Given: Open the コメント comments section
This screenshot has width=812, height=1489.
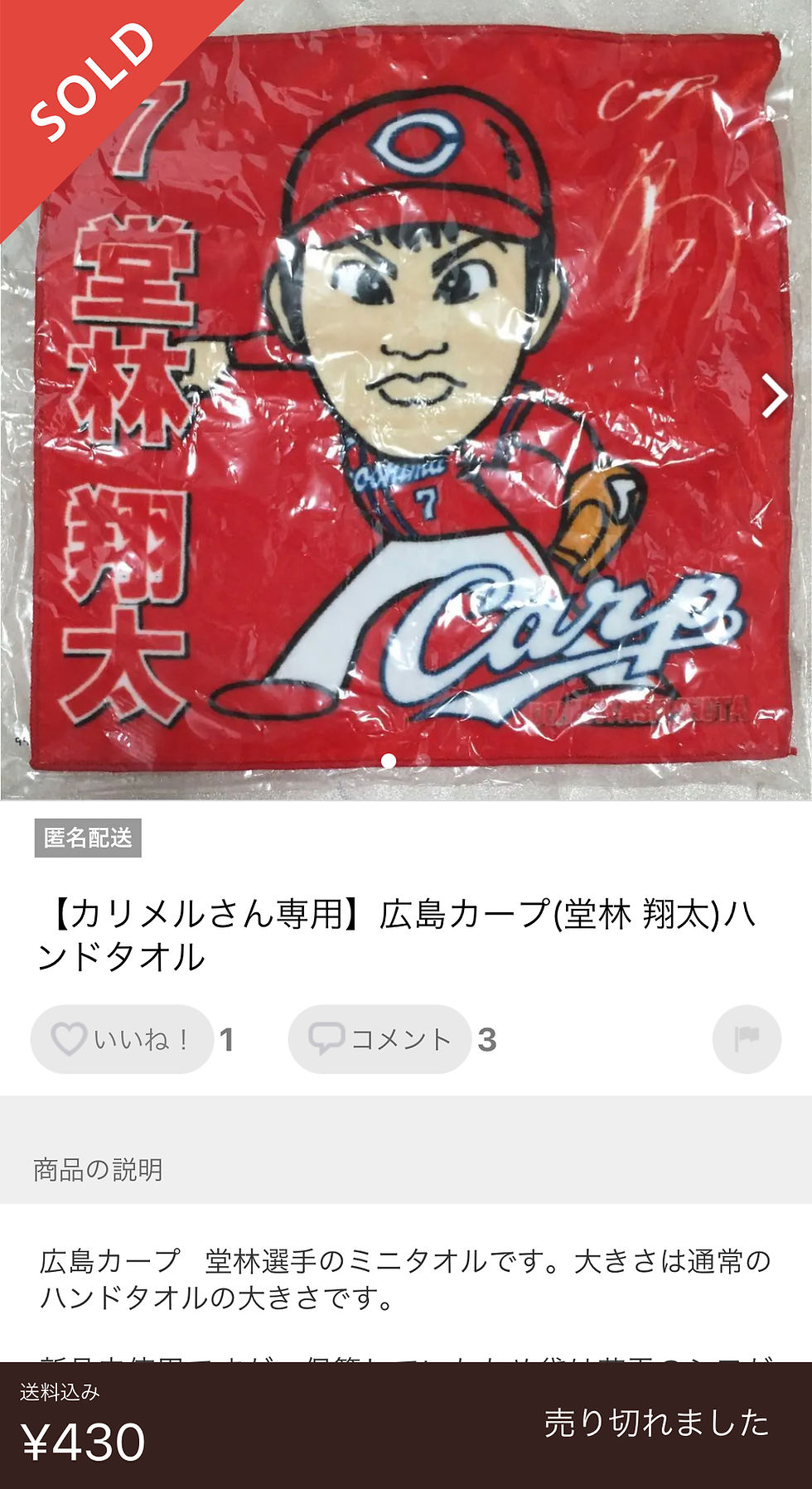Looking at the screenshot, I should click(380, 1039).
